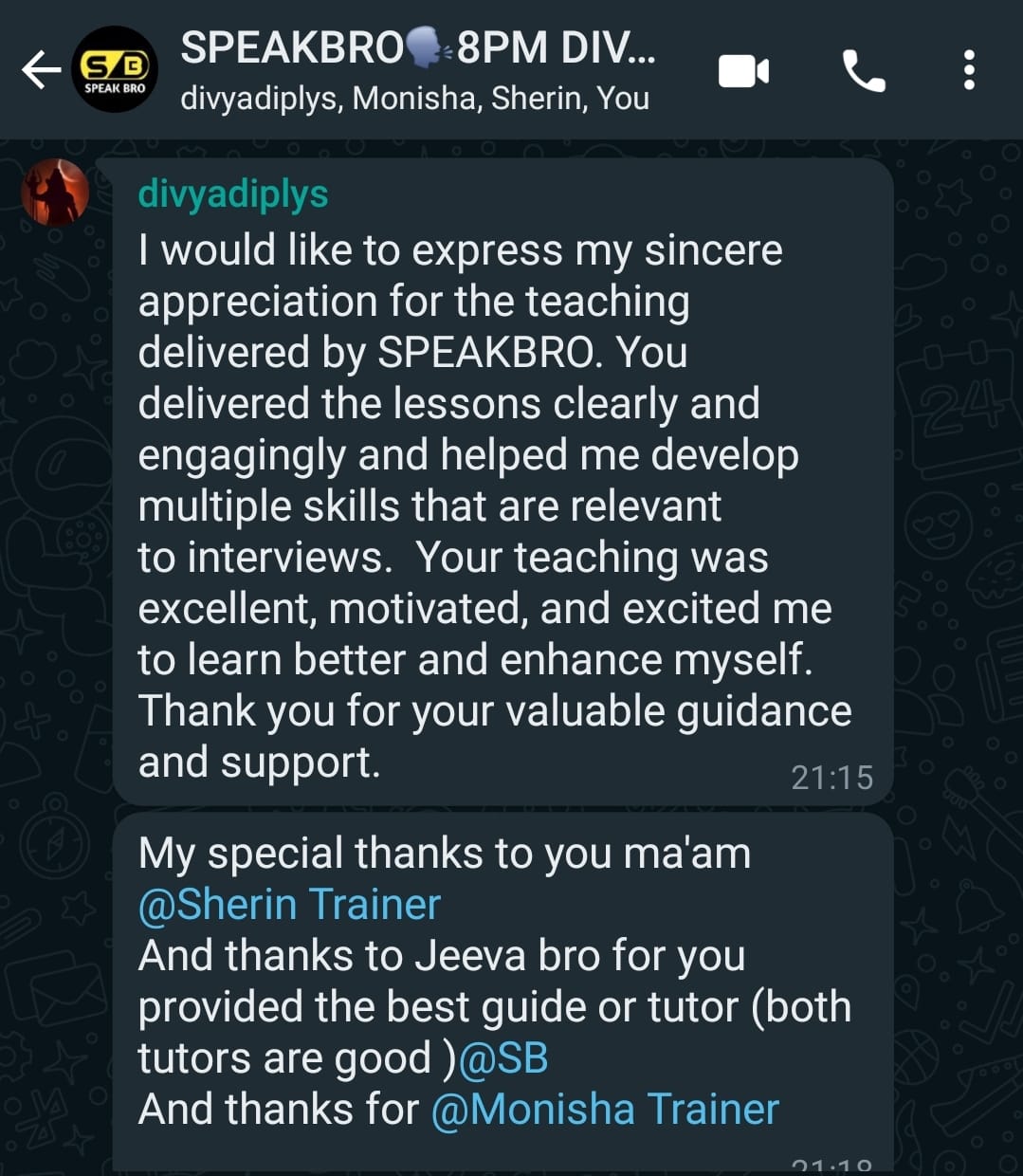
Task: Tap divyadiplys sender name
Action: (x=233, y=193)
